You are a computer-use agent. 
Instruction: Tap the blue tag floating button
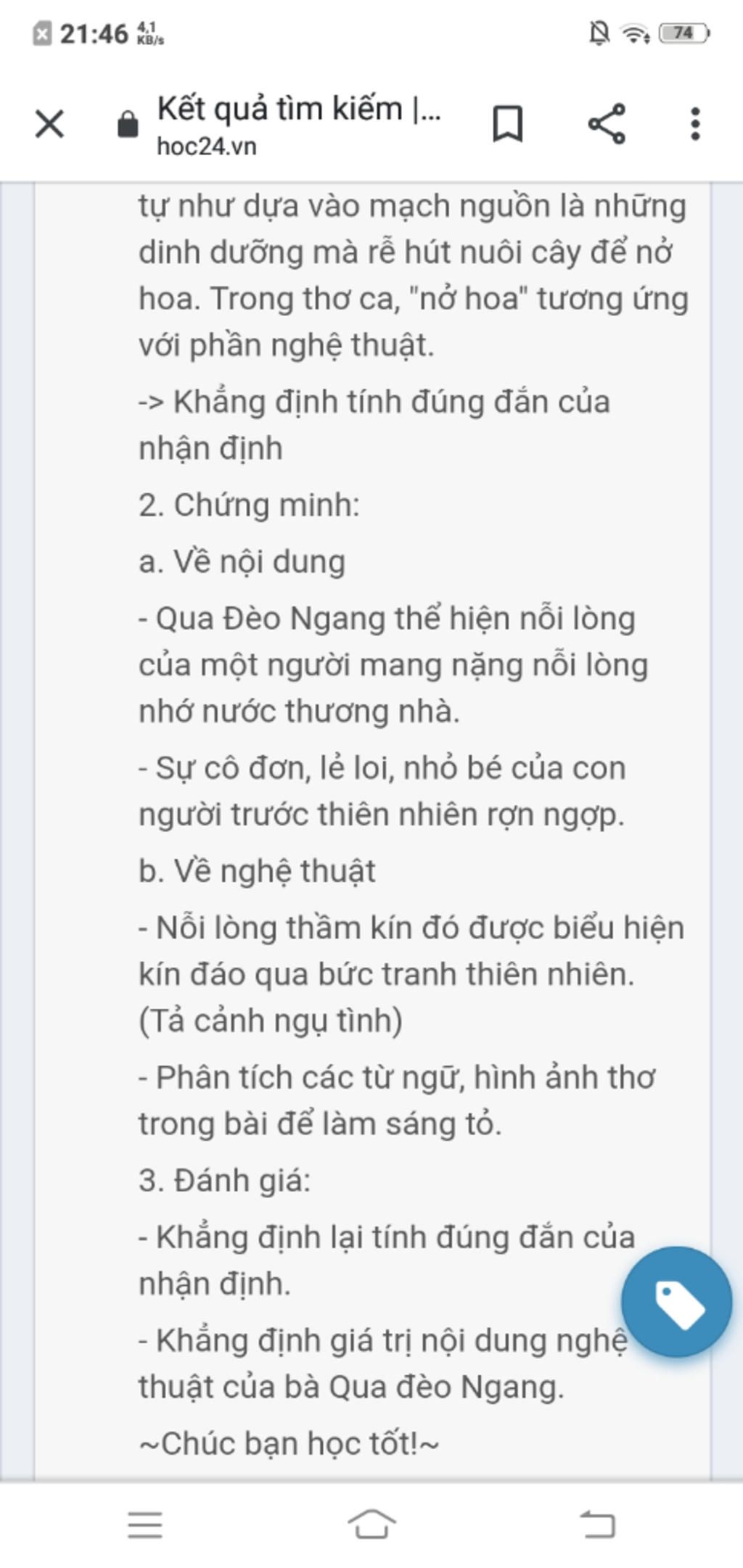point(677,1302)
